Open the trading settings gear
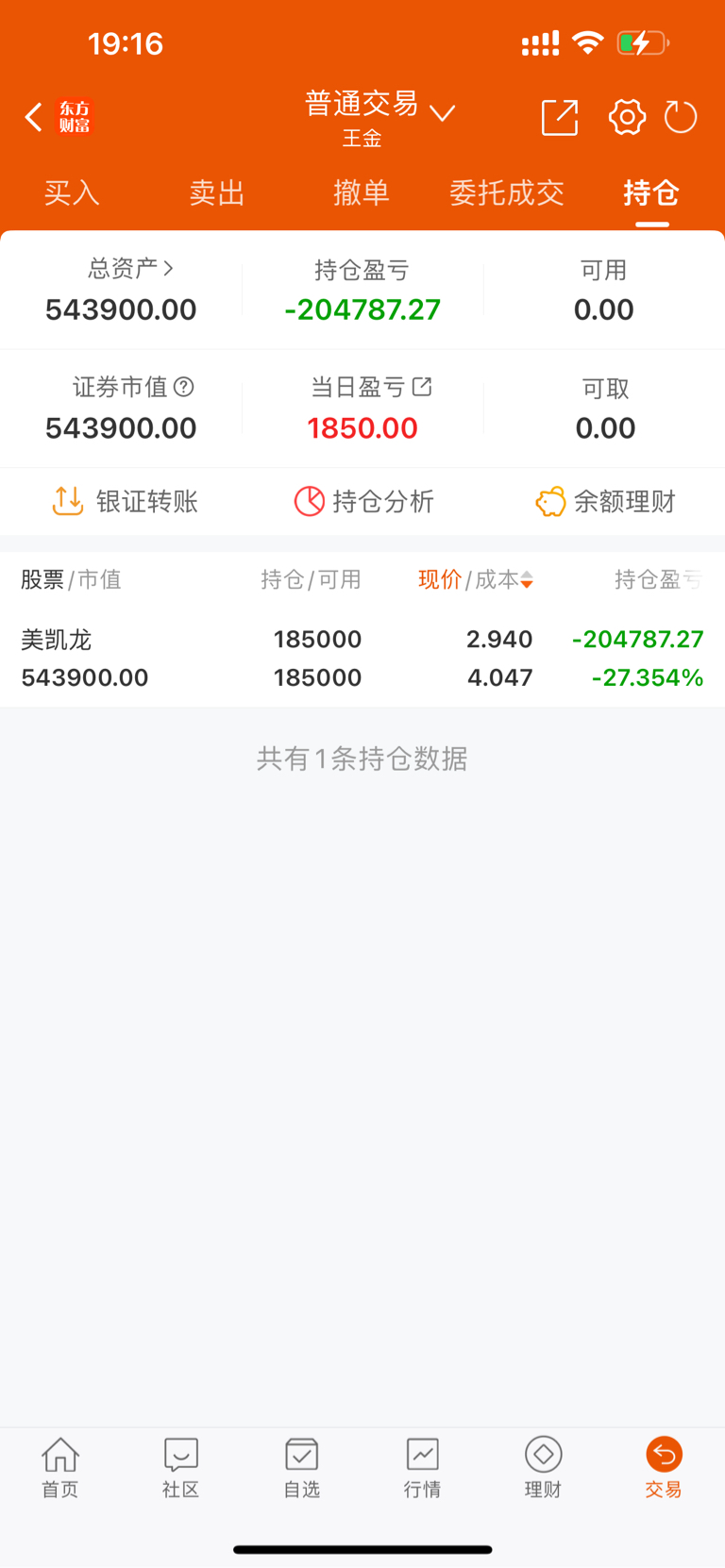This screenshot has width=725, height=1568. click(x=627, y=117)
